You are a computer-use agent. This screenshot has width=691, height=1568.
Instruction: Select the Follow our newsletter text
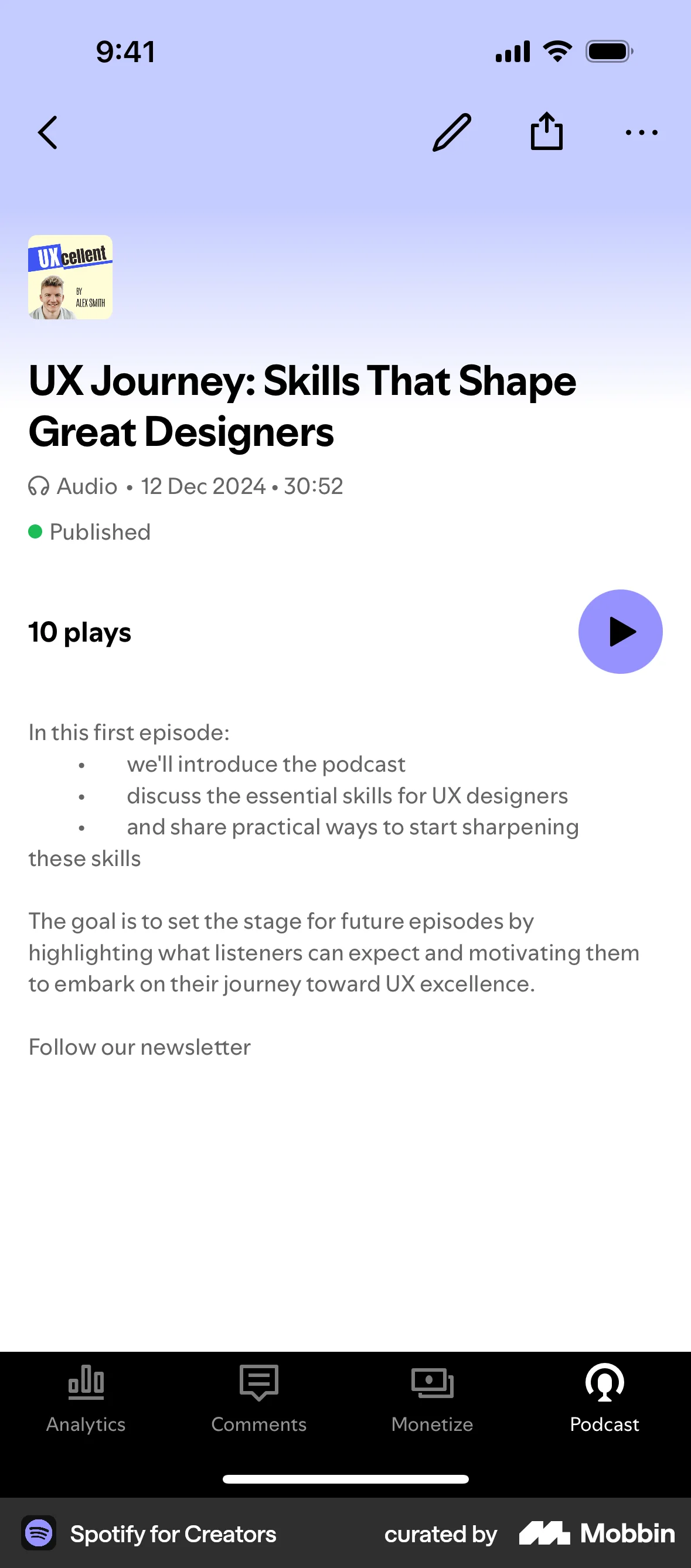(139, 1047)
